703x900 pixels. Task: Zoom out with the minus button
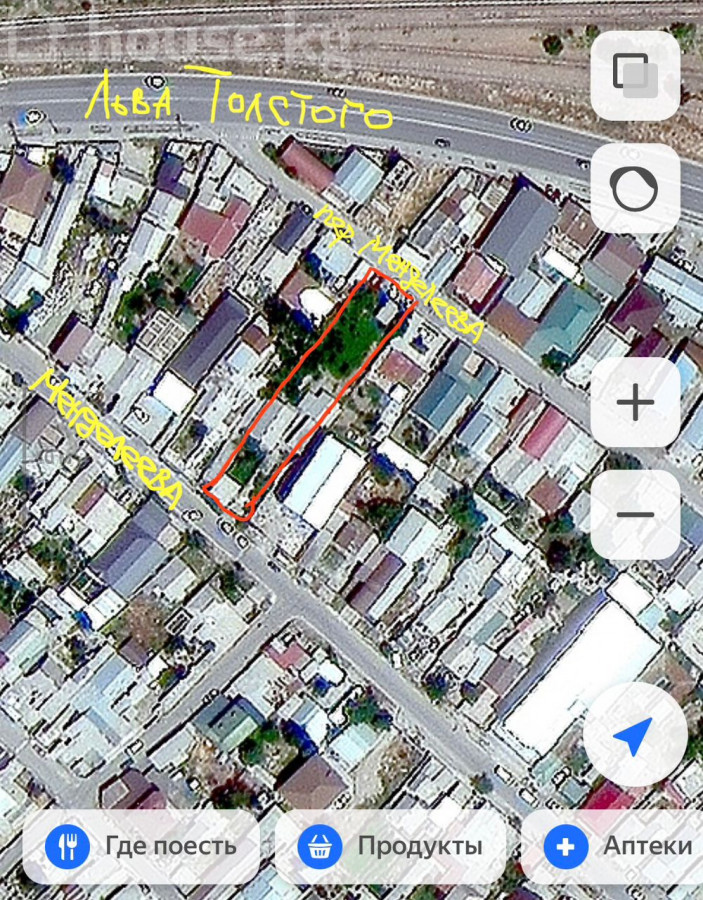coord(635,515)
